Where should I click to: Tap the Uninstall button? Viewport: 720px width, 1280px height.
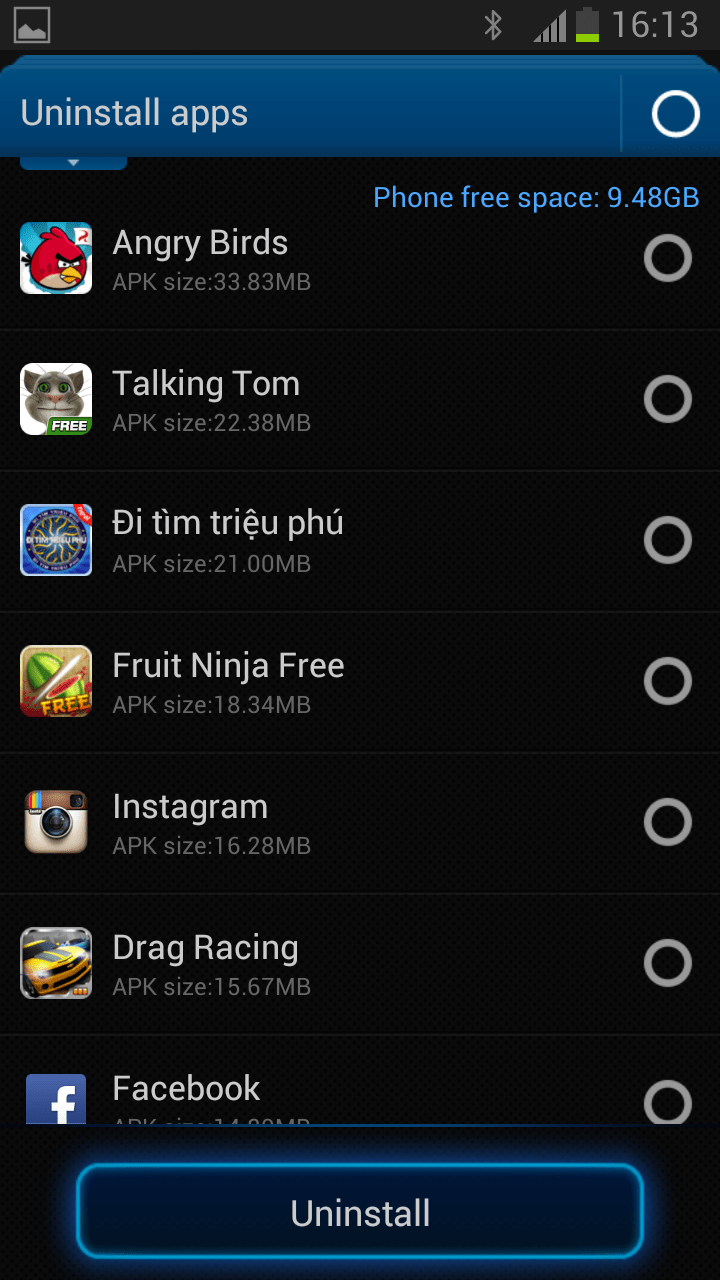(360, 1212)
